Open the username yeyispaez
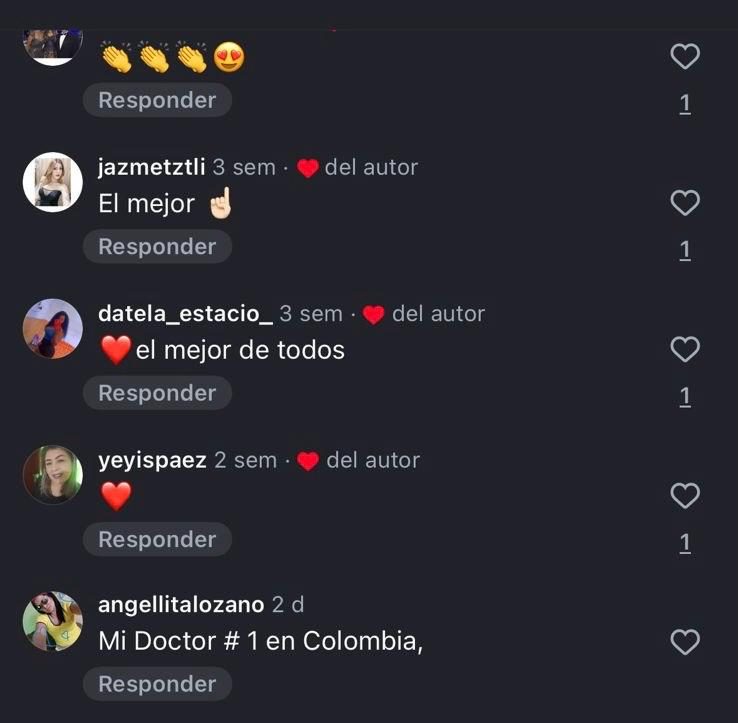This screenshot has height=723, width=738. click(152, 460)
